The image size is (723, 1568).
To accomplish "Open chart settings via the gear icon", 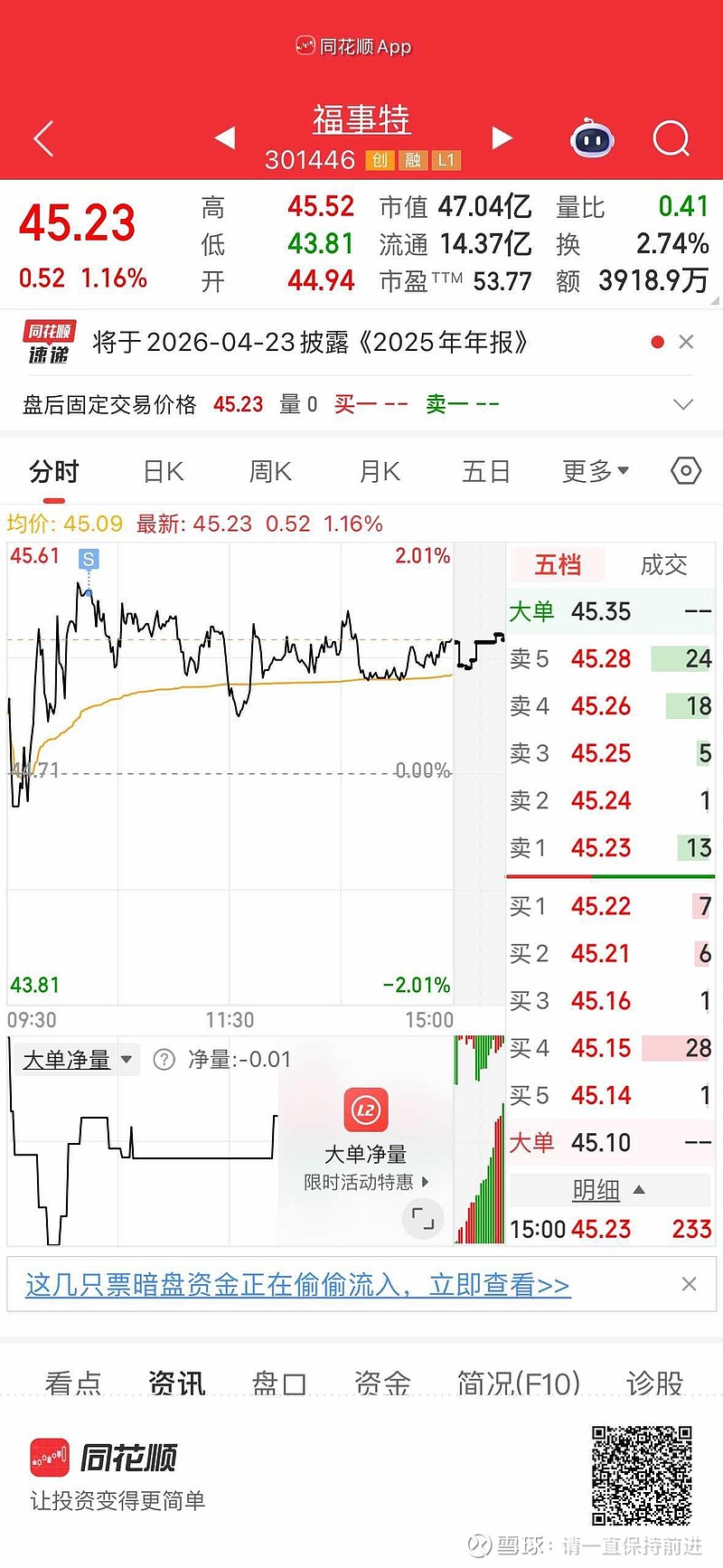I will (685, 470).
